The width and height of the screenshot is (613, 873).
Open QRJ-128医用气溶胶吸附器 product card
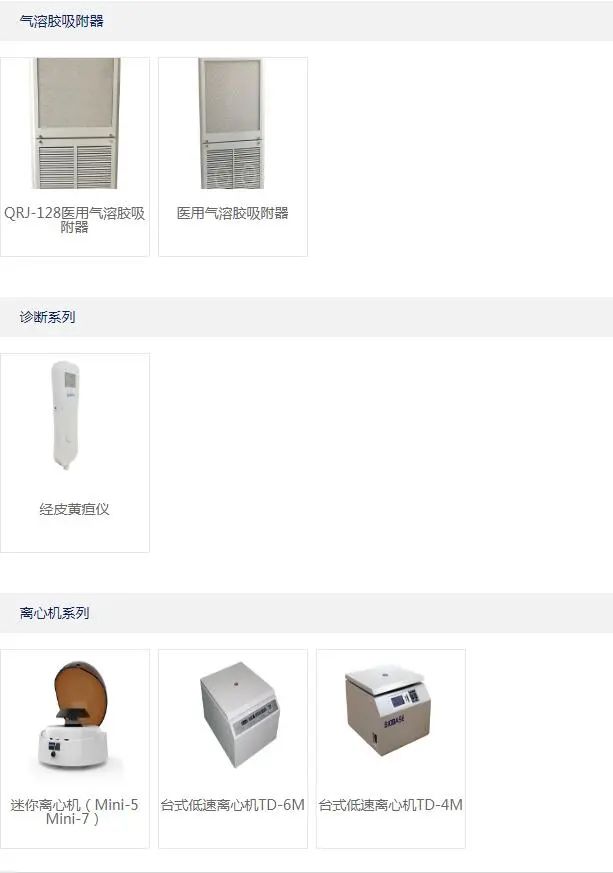[75, 156]
